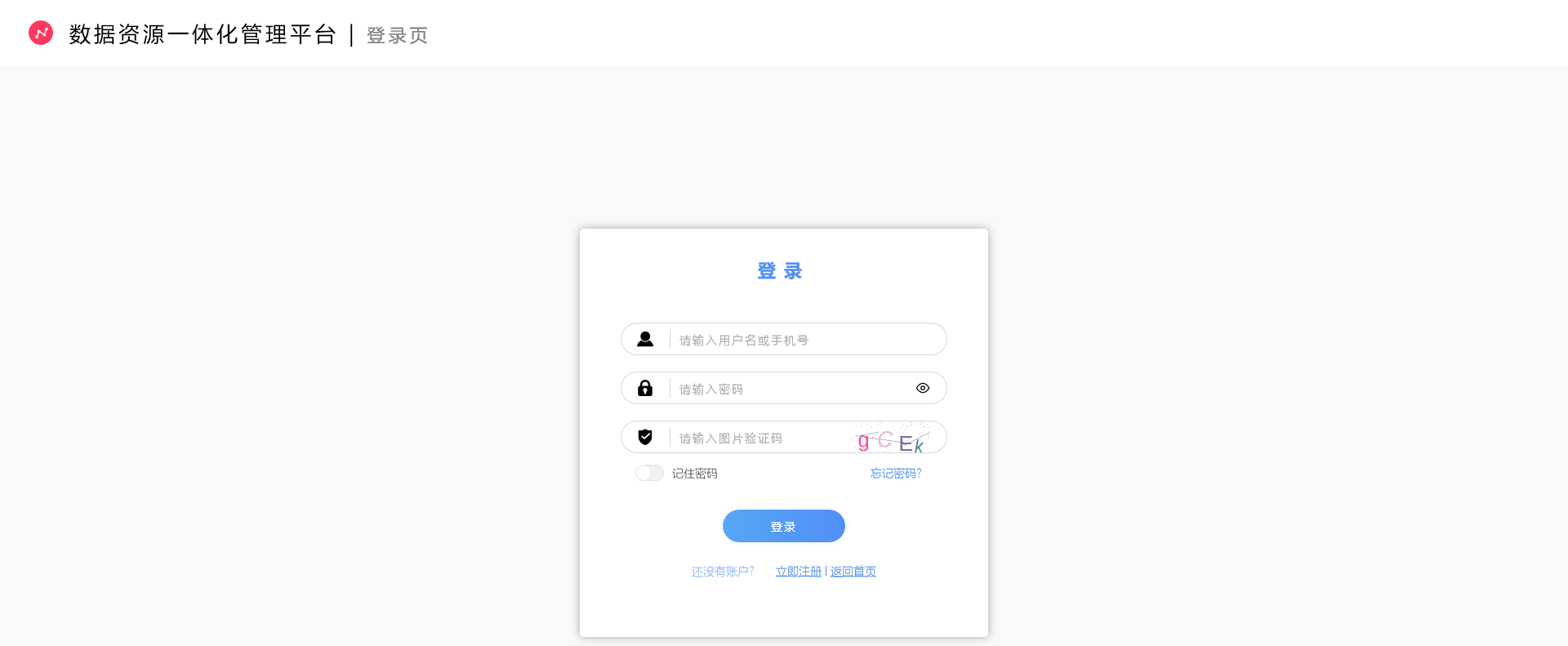
Task: Refresh the captcha image
Action: click(x=892, y=439)
